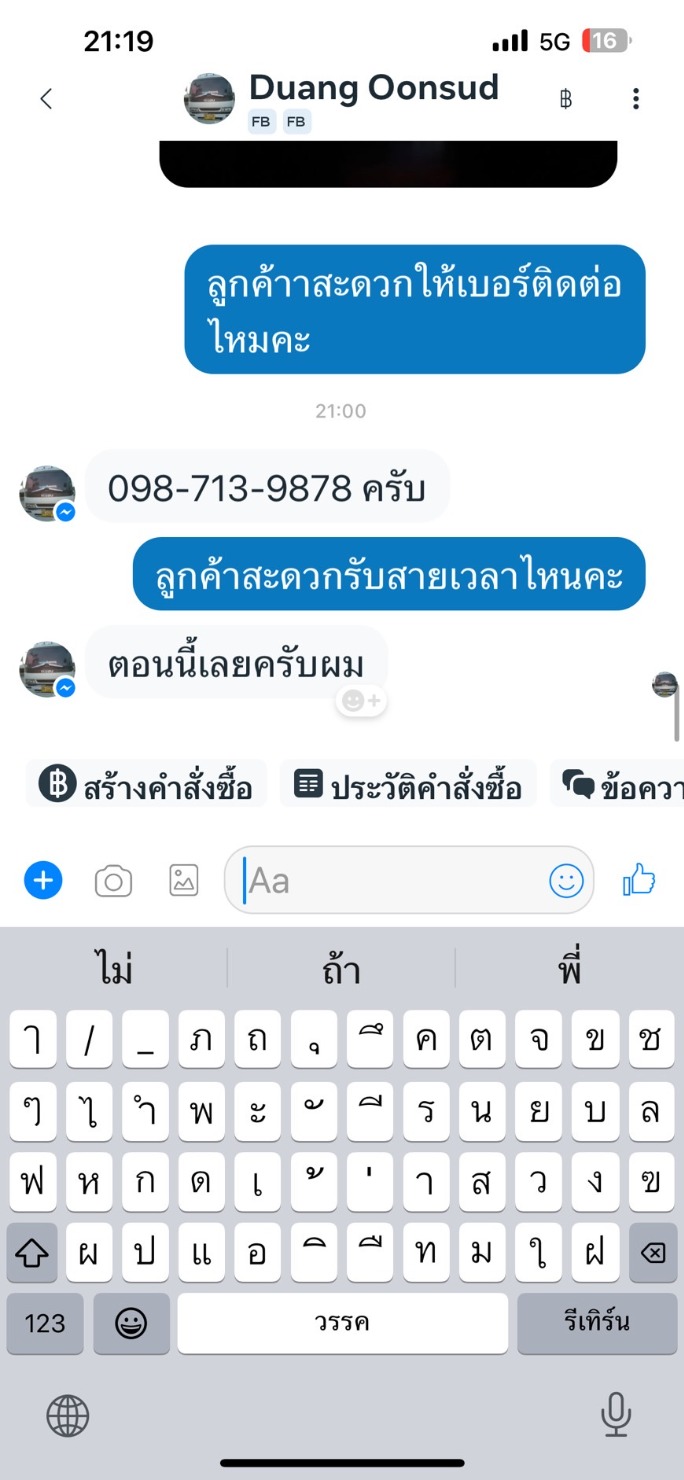This screenshot has height=1480, width=684.
Task: Hit backspace on the keyboard
Action: pos(653,1252)
